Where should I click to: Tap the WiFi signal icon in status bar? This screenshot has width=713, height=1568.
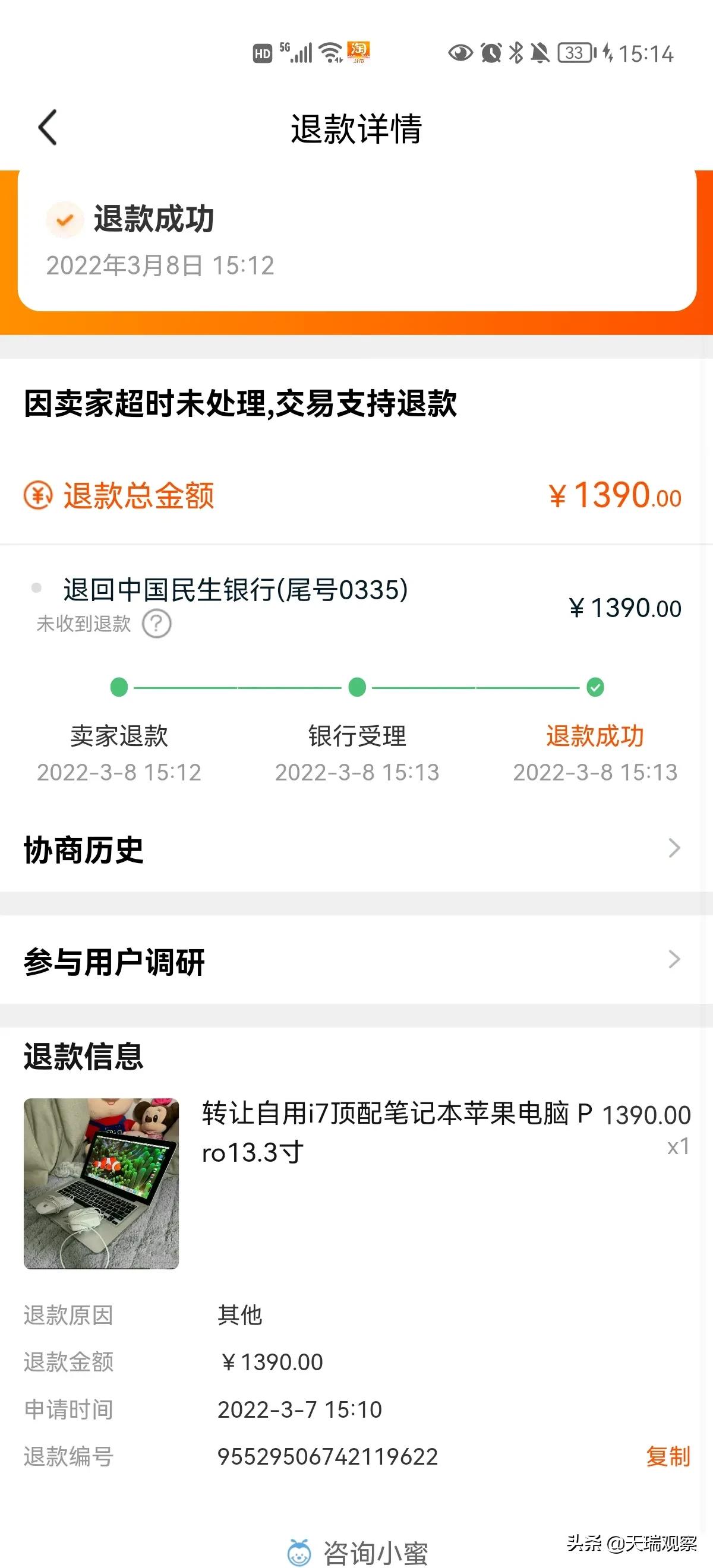click(x=330, y=53)
